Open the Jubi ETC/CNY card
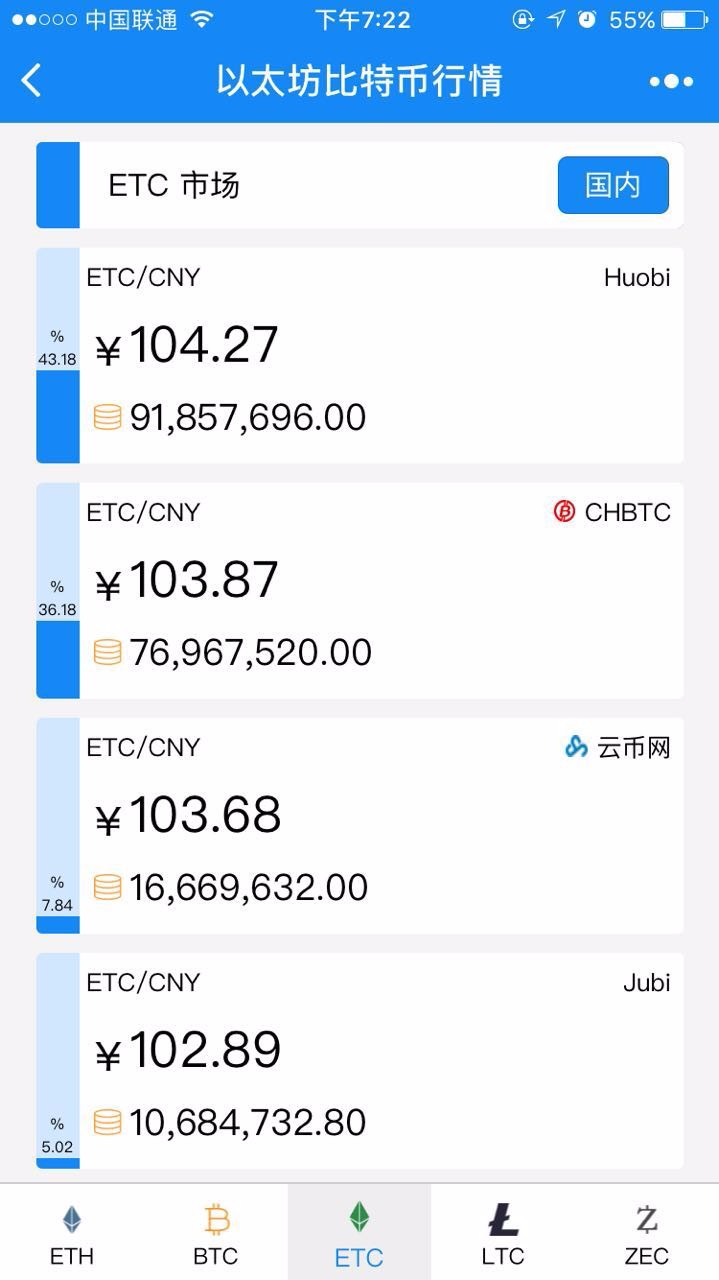 tap(360, 1061)
